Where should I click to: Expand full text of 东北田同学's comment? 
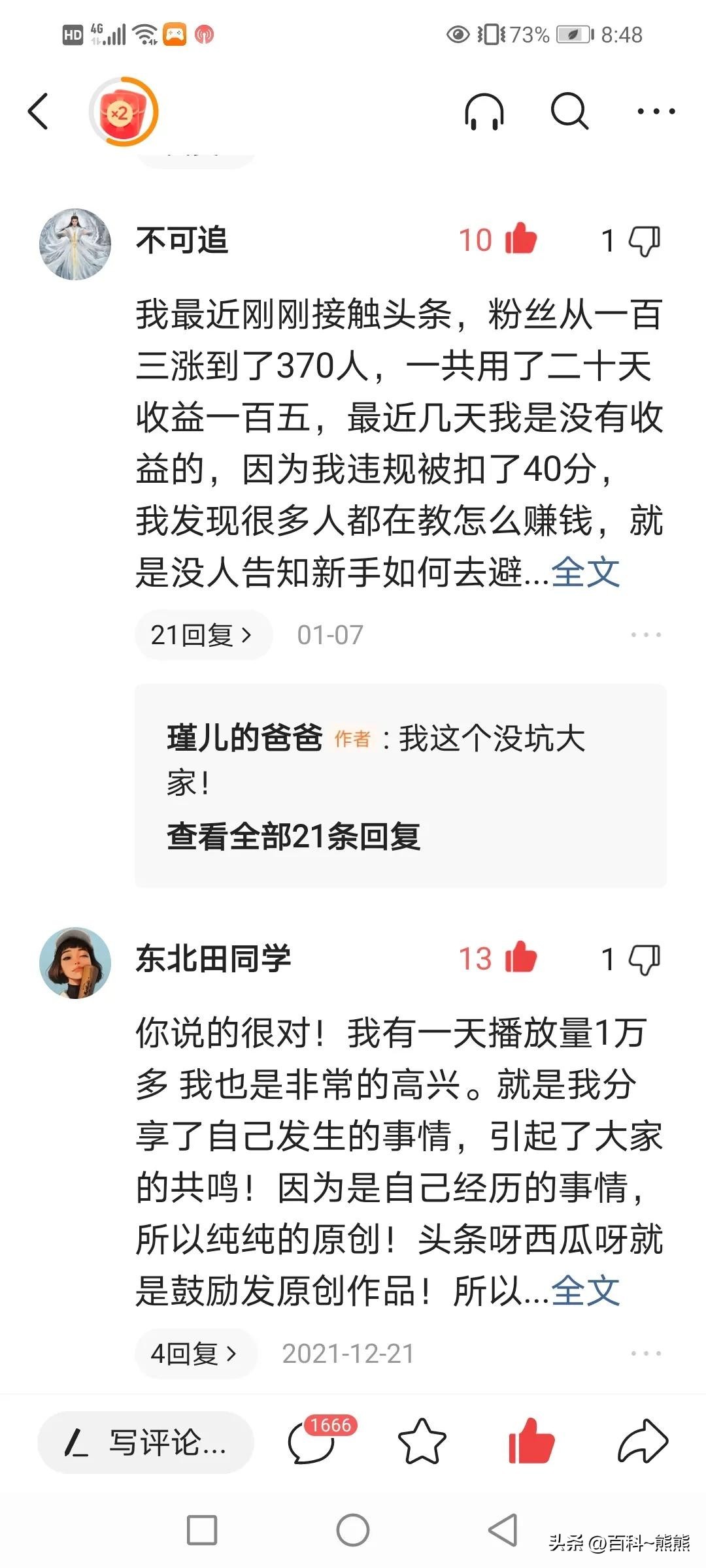tap(585, 1292)
